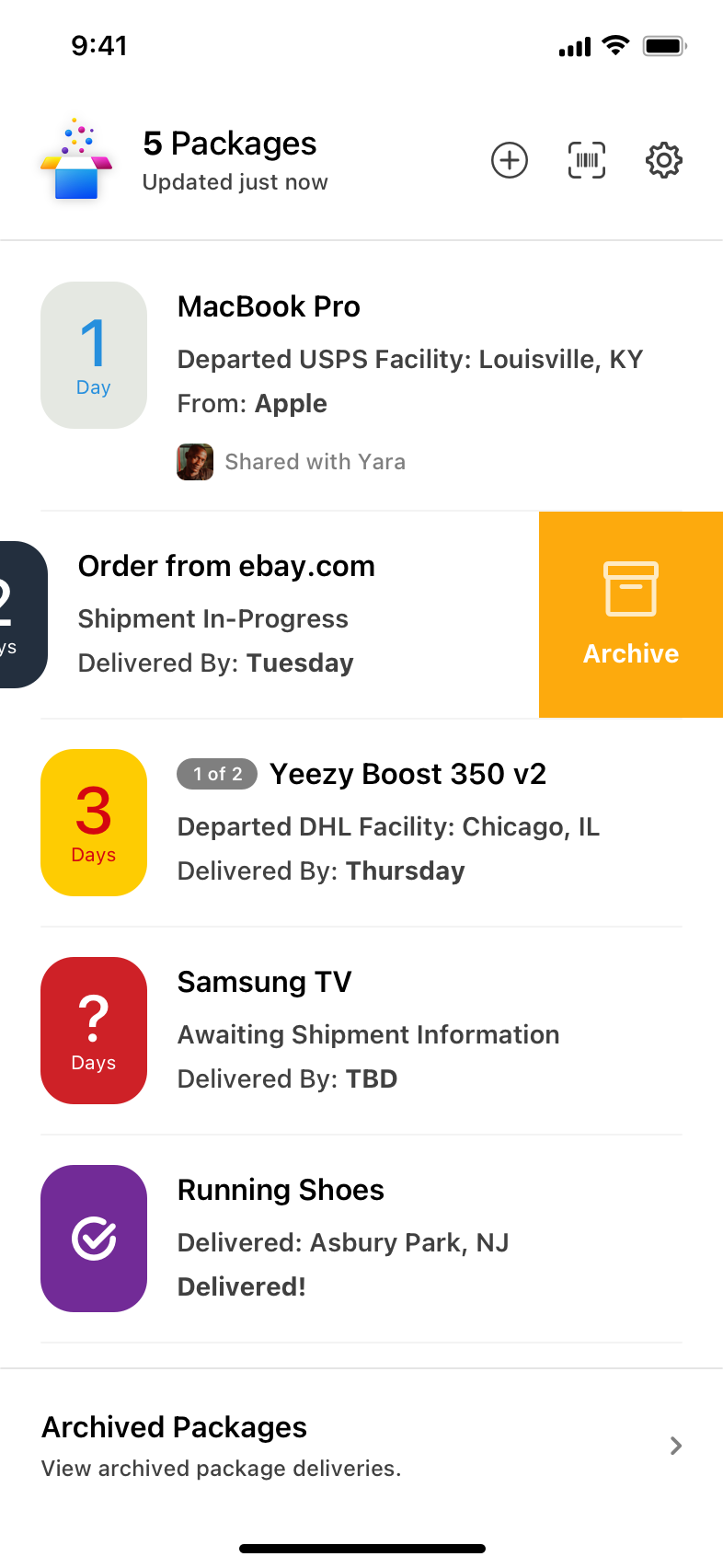Open the barcode scanner
The width and height of the screenshot is (723, 1568).
[587, 160]
